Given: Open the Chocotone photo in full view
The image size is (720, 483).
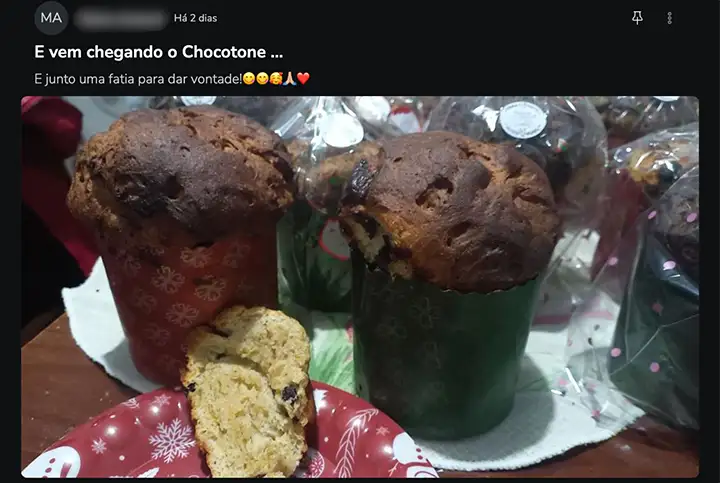Looking at the screenshot, I should [360, 286].
